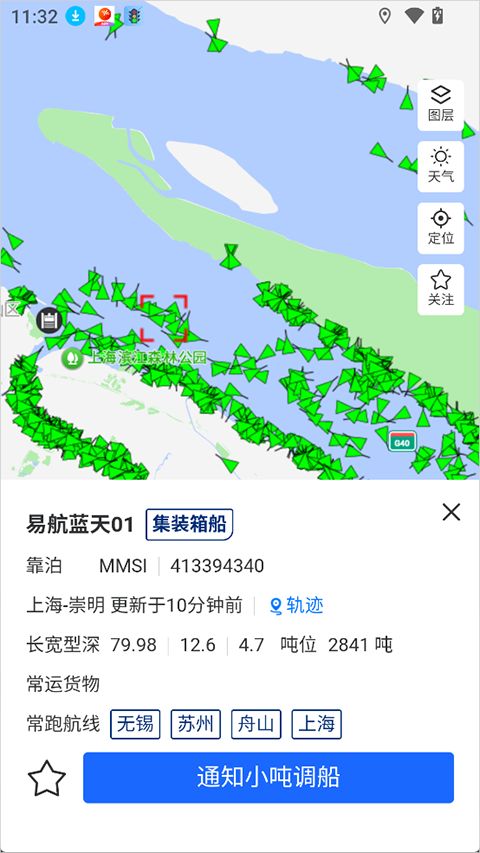Tap 通知小吨调船 button

point(268,777)
